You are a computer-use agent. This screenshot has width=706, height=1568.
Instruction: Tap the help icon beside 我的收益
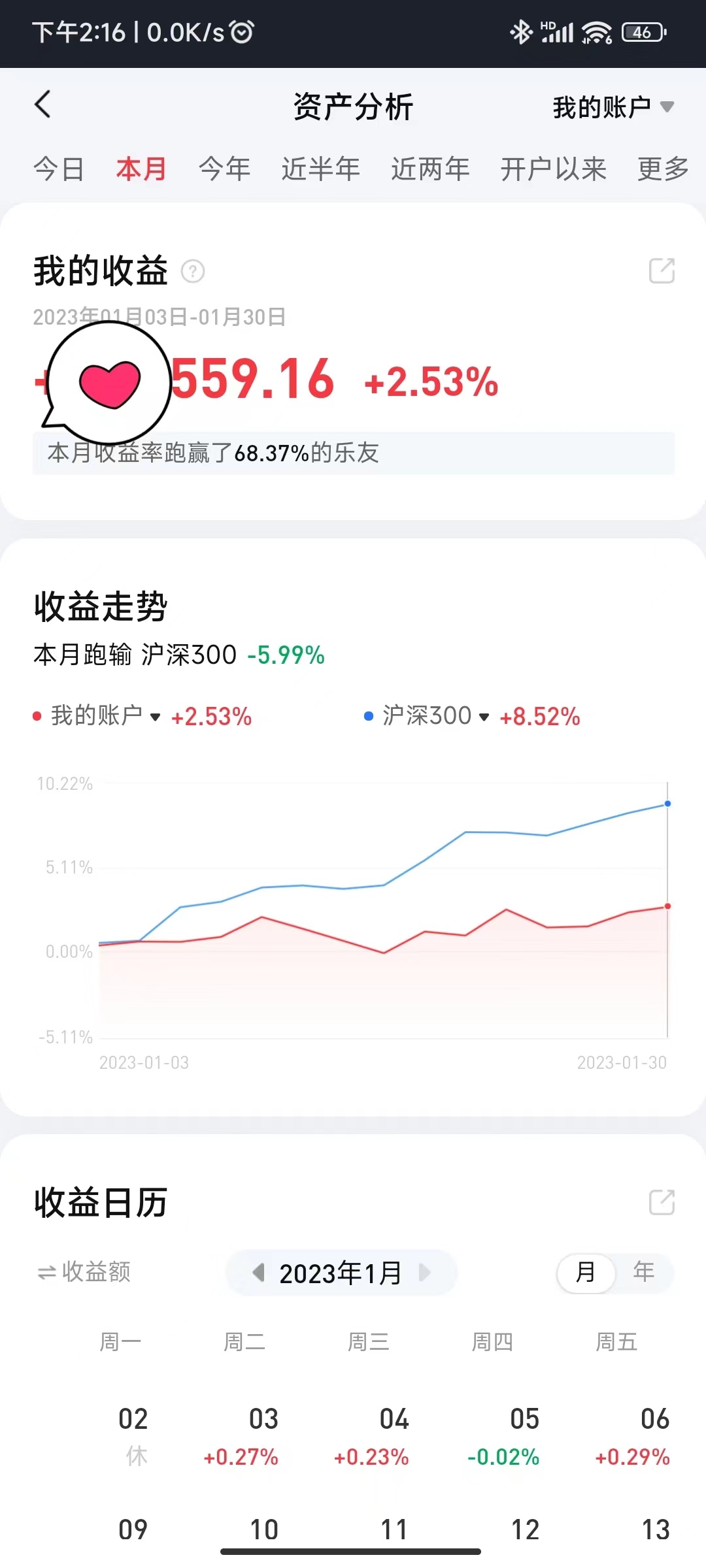[x=193, y=271]
